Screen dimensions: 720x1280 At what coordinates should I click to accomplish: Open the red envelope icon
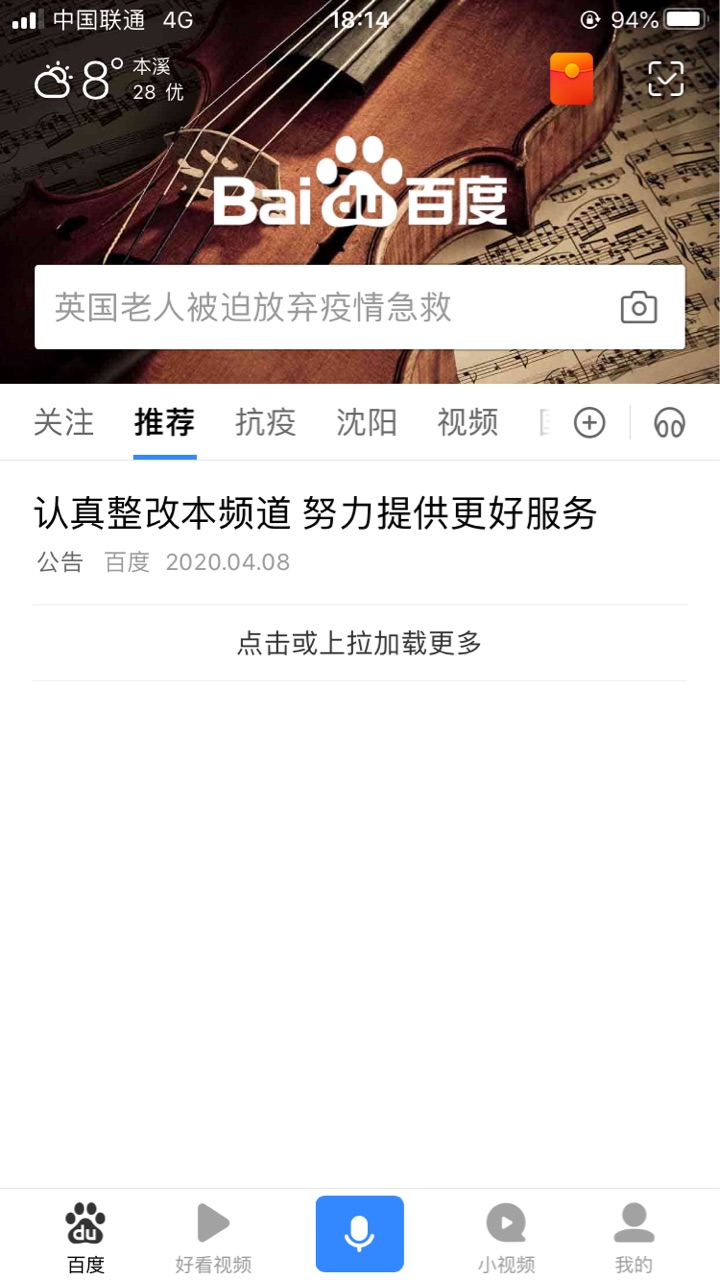[572, 79]
